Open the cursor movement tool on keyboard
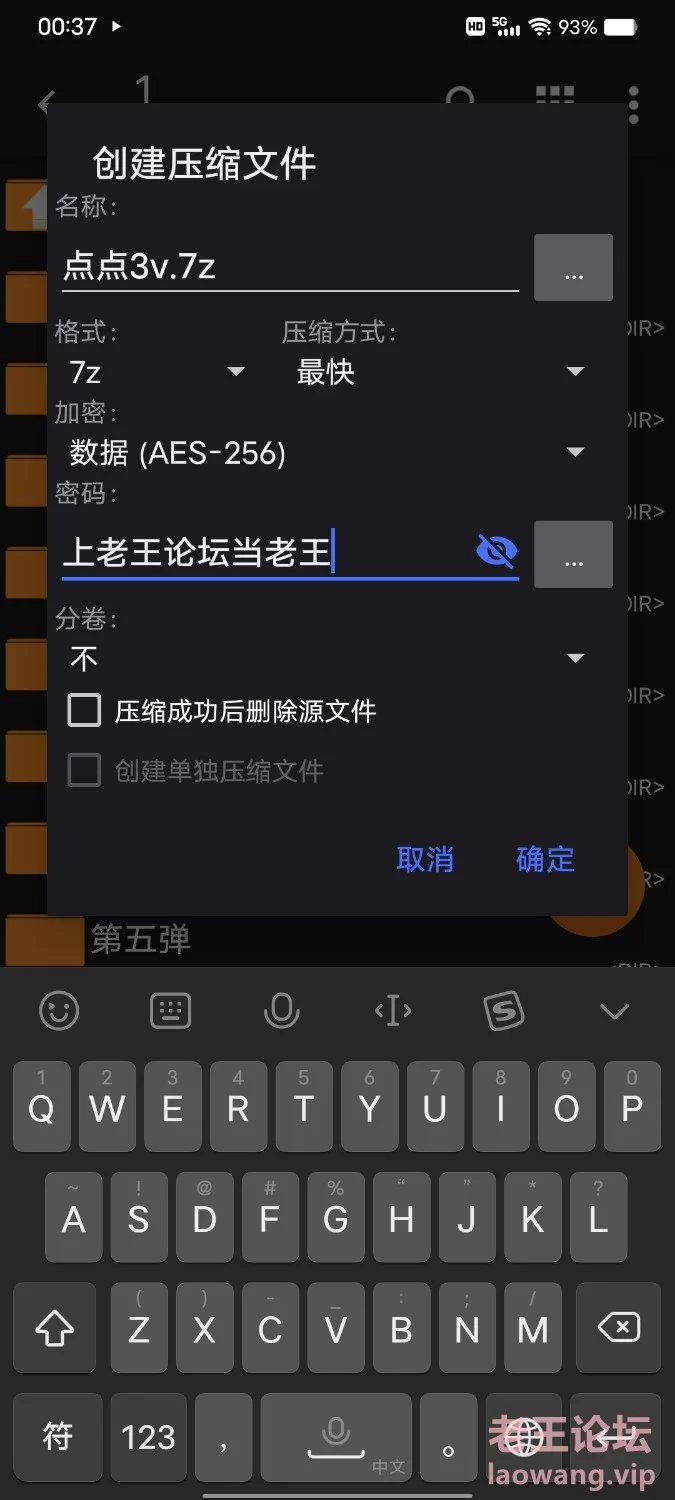675x1500 pixels. tap(393, 1011)
